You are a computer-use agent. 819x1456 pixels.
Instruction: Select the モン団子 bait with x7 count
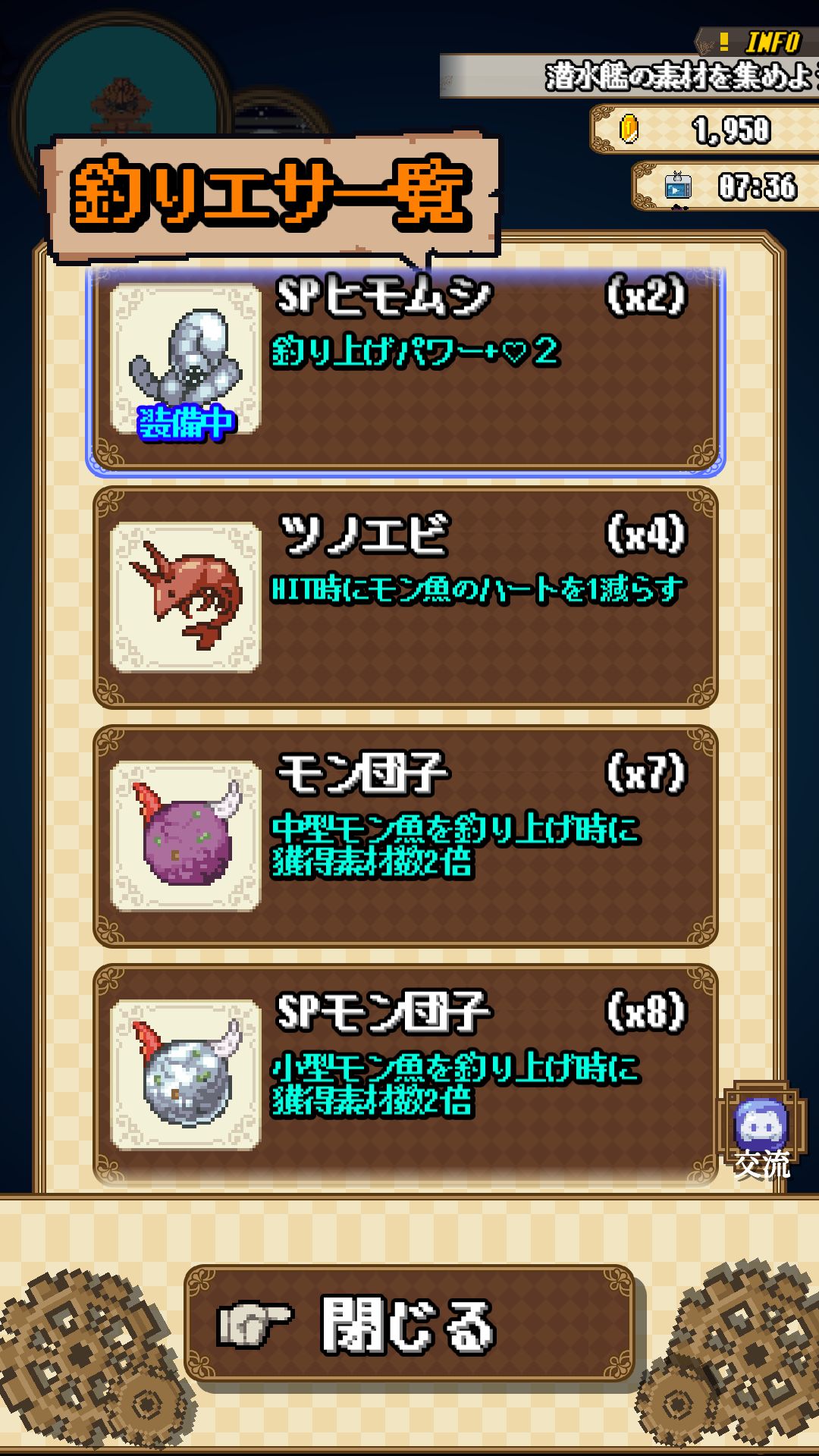[406, 836]
